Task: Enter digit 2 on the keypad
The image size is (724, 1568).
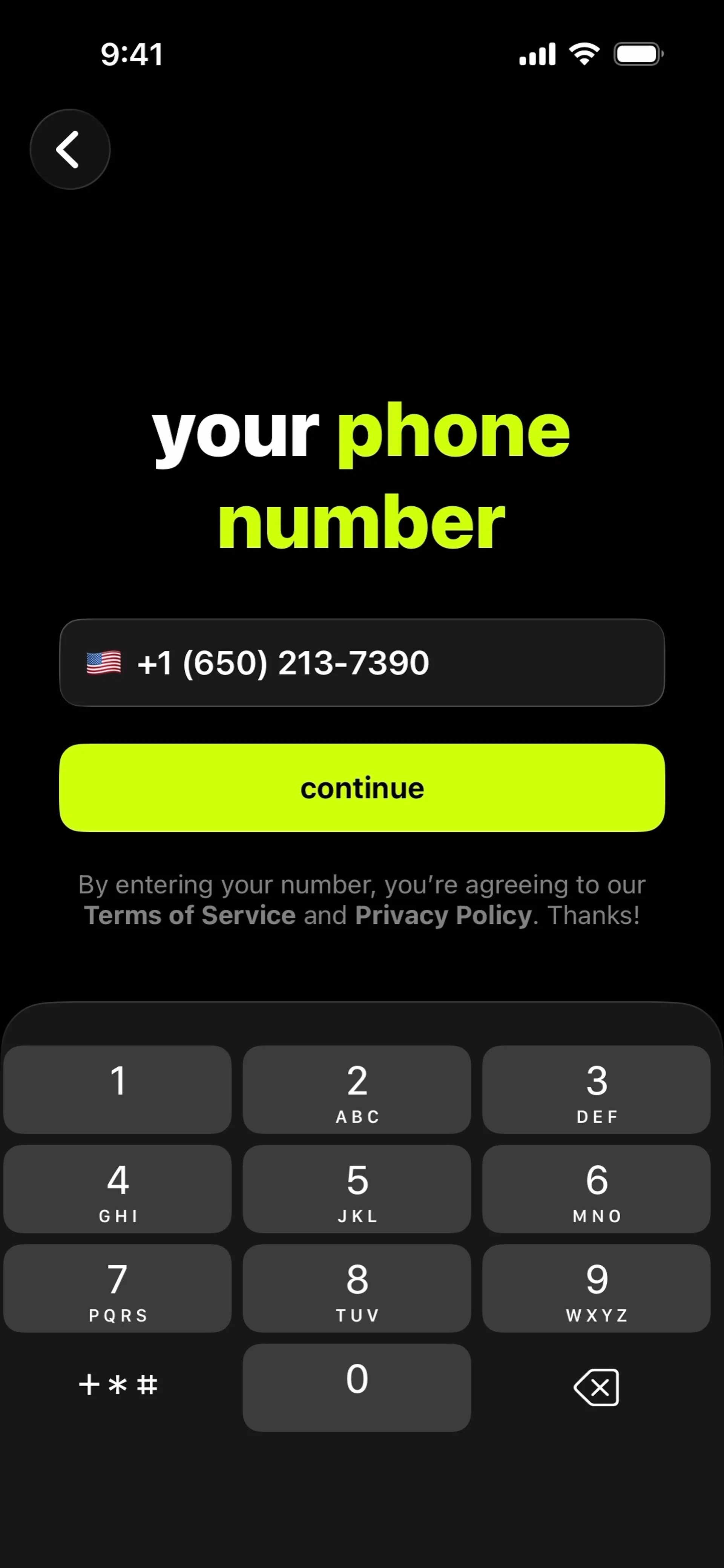Action: coord(357,1090)
